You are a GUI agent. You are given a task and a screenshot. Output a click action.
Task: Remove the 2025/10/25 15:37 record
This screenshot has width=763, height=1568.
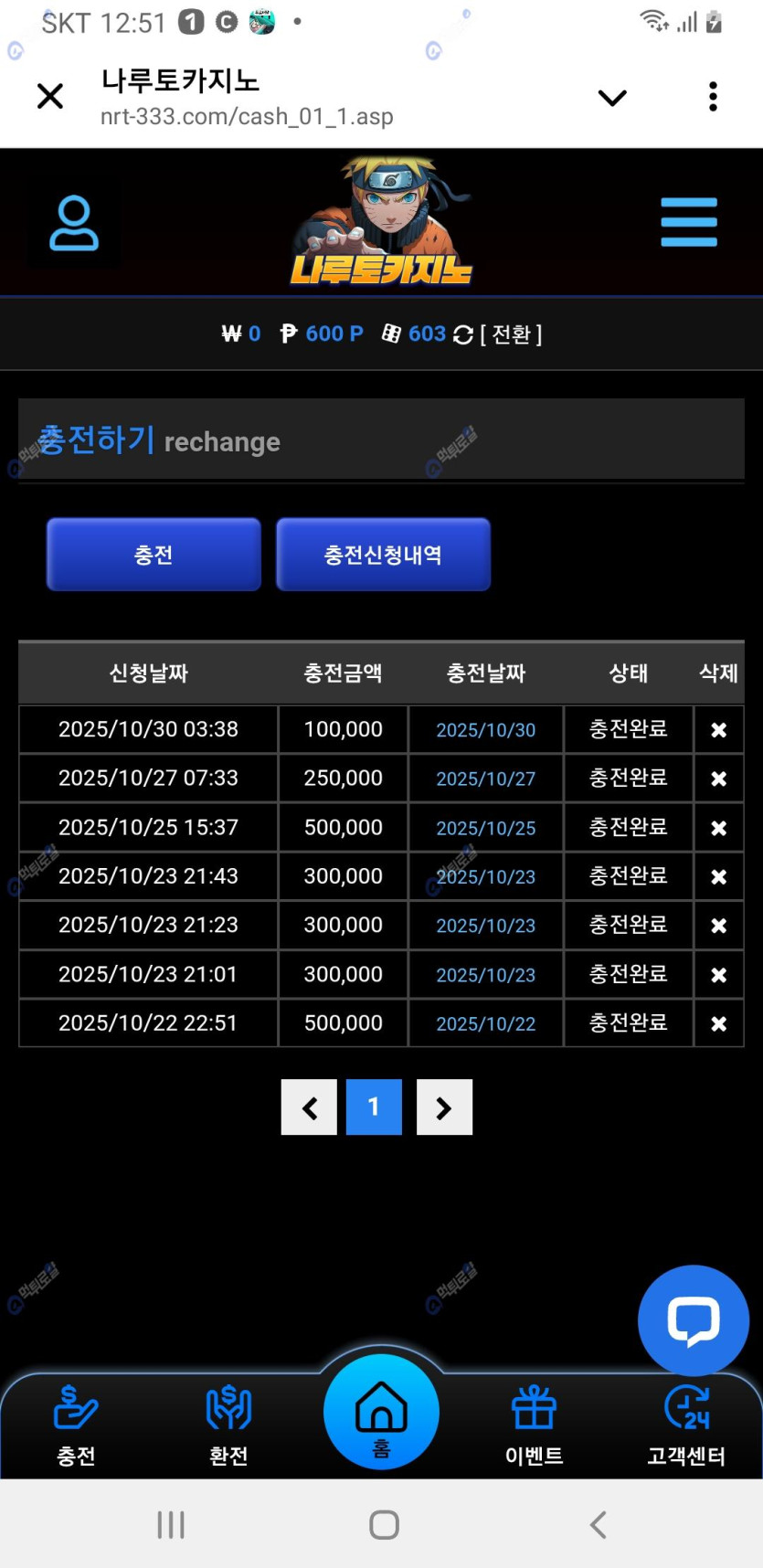(x=718, y=828)
